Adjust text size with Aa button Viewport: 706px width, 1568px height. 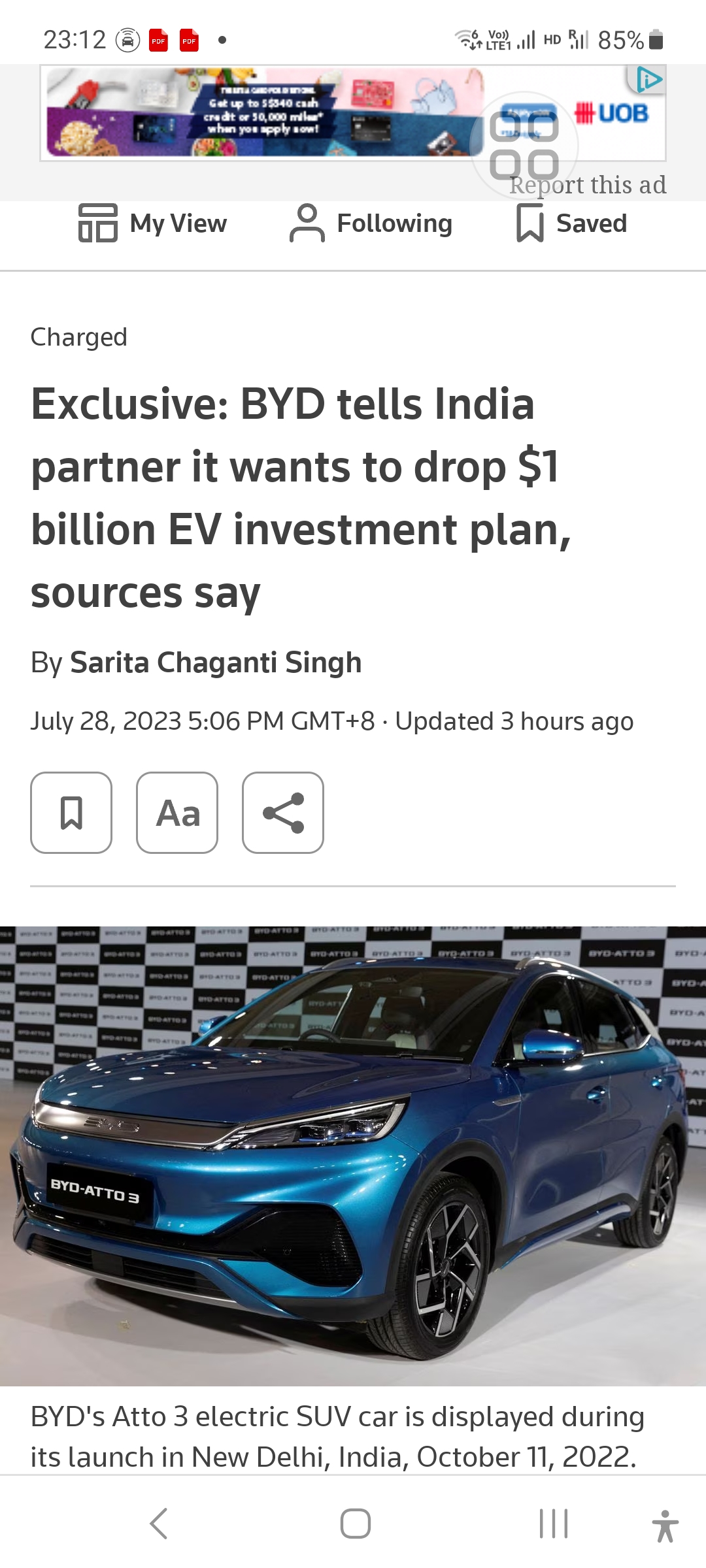[177, 813]
